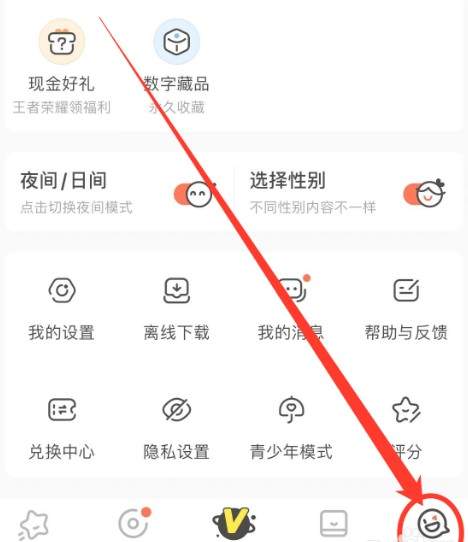
Task: Switch to the discover circle tab
Action: click(134, 523)
